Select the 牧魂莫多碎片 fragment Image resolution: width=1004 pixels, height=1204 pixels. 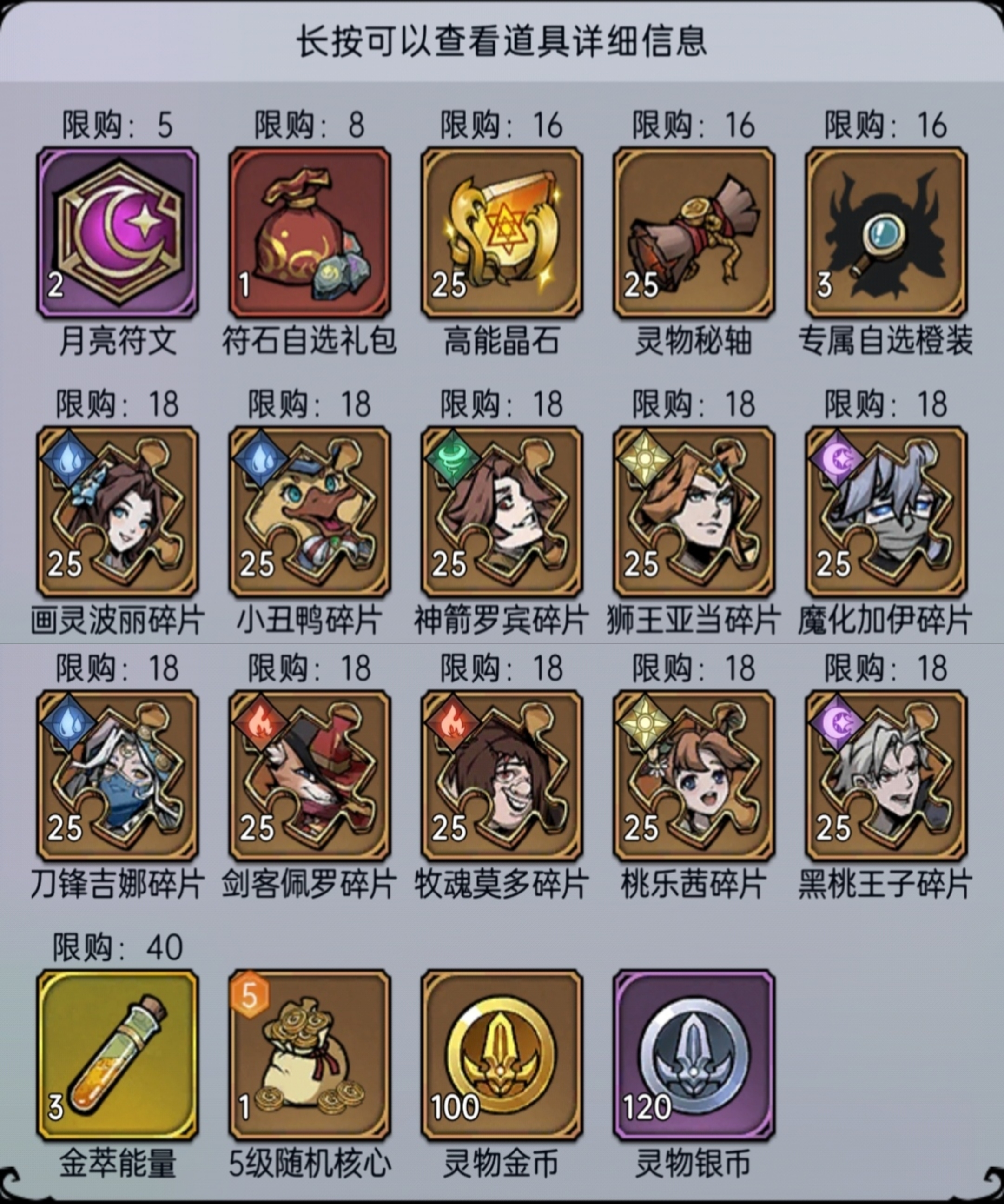(x=502, y=775)
